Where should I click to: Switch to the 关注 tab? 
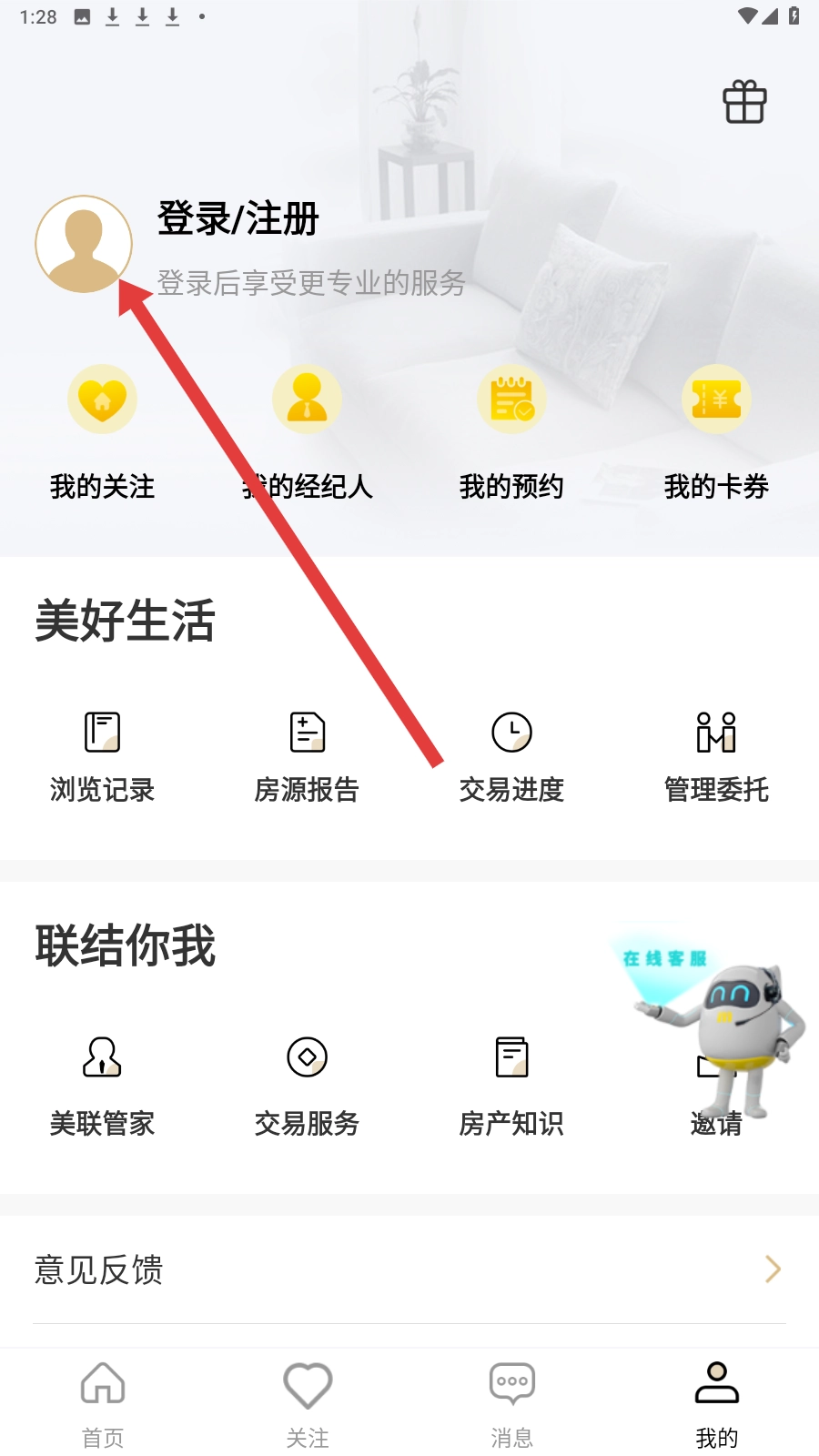(308, 1403)
